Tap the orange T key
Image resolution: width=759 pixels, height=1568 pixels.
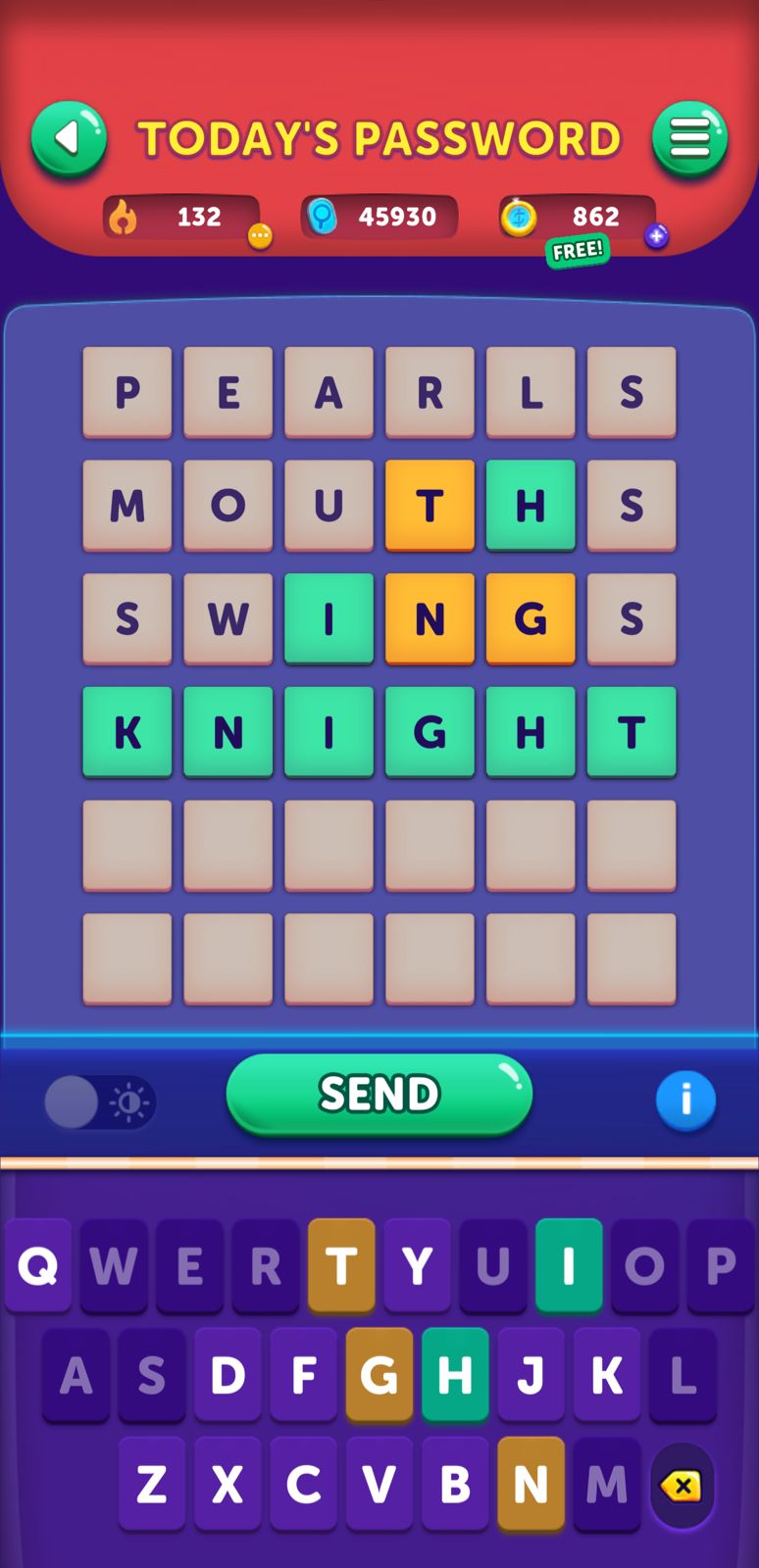pyautogui.click(x=341, y=1266)
